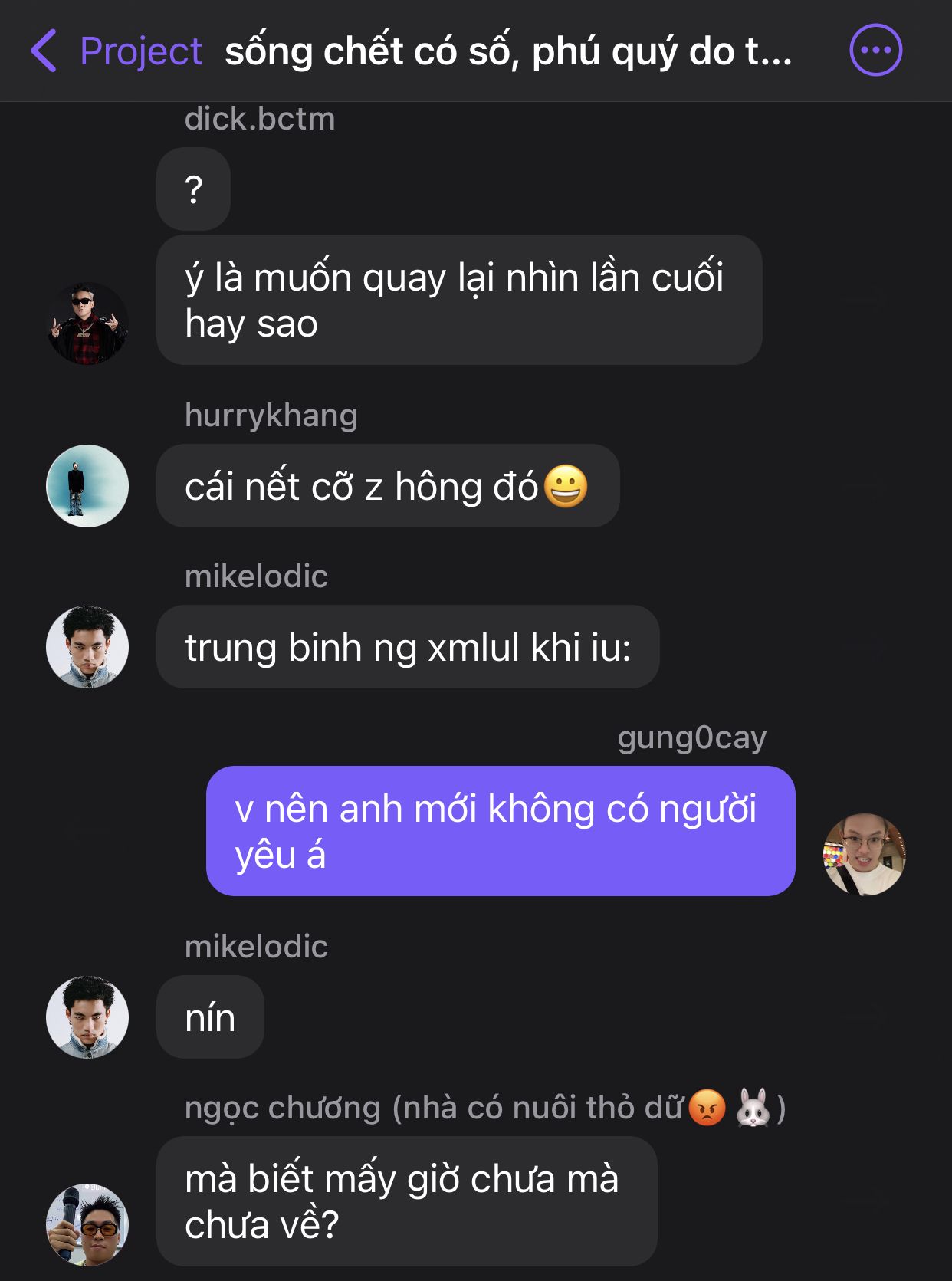952x1281 pixels.
Task: View hurrykhang's profile avatar
Action: 87,486
